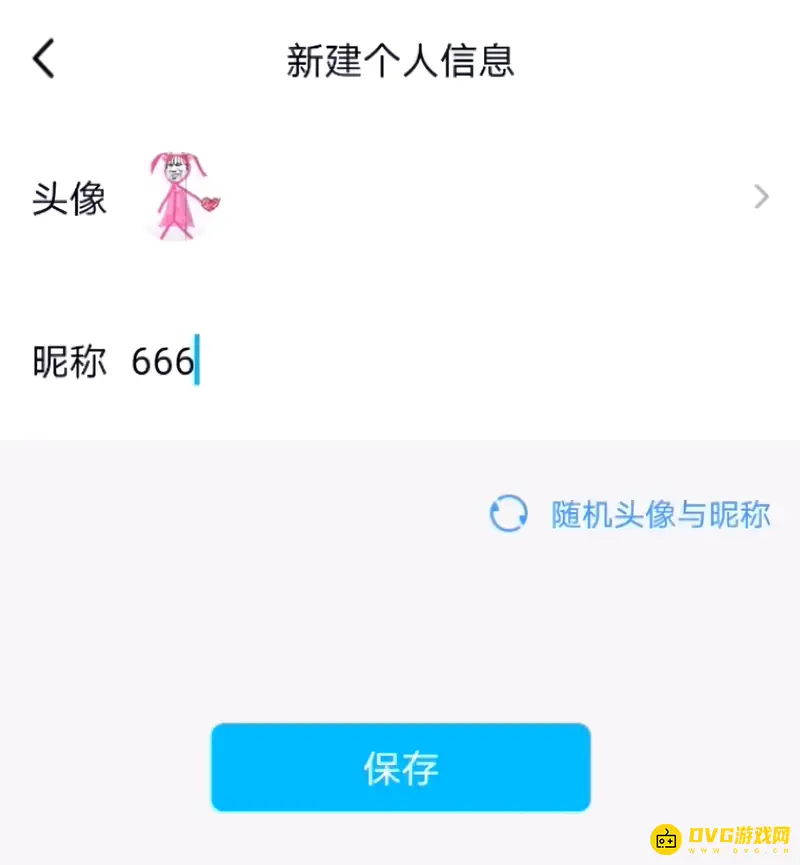Expand avatar settings with the right chevron

tap(762, 197)
